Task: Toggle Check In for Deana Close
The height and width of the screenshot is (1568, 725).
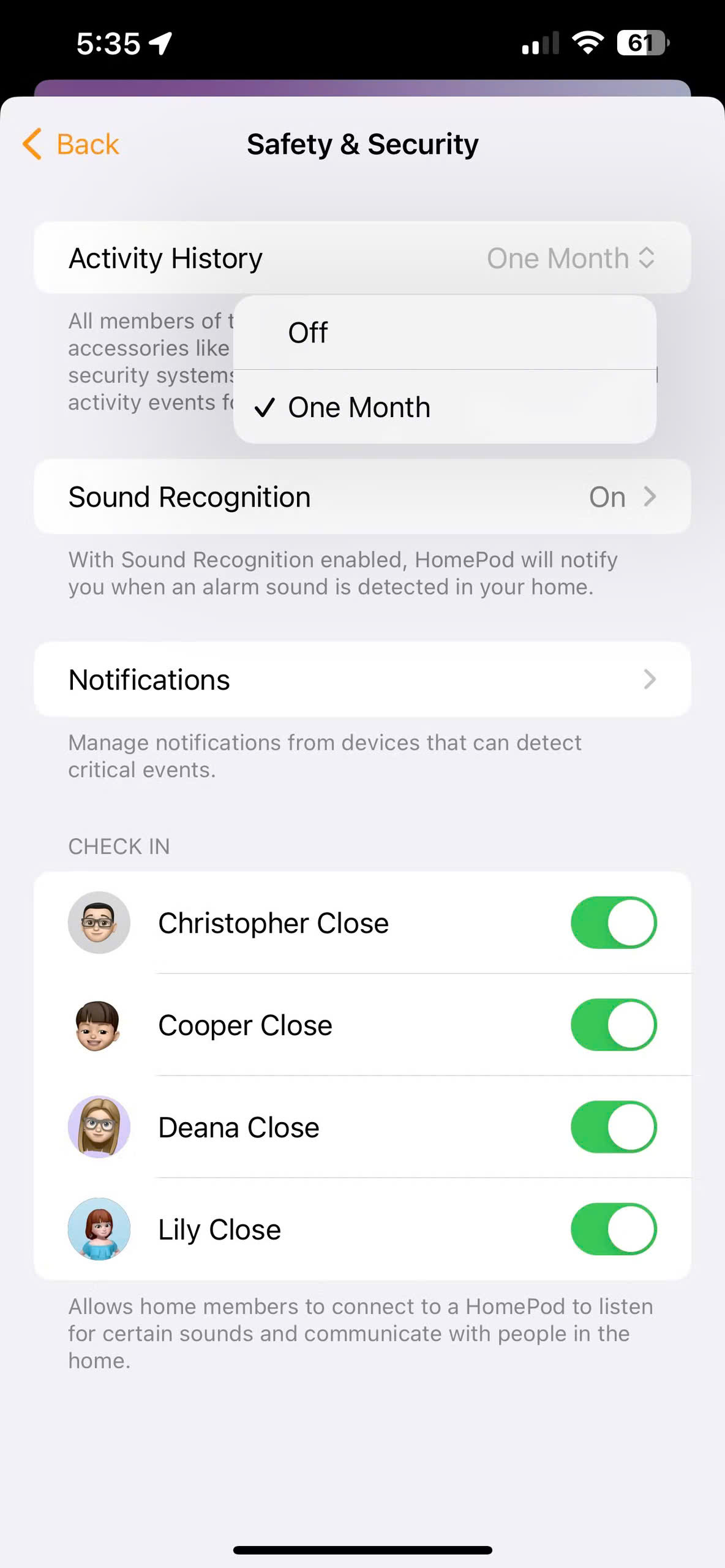Action: [x=614, y=1127]
